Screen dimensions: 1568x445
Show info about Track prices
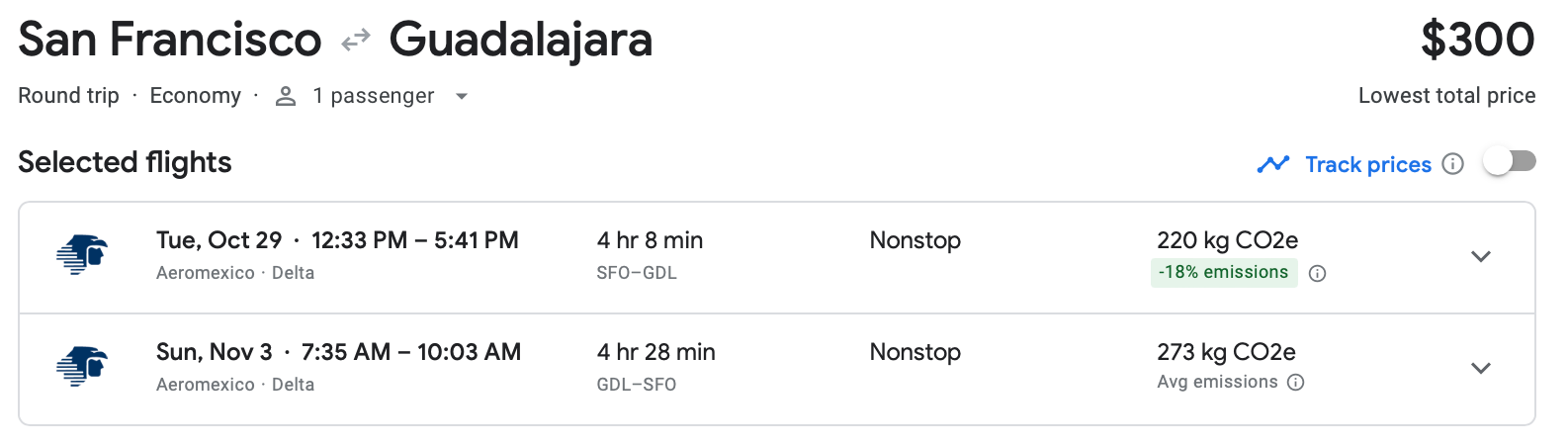click(x=1452, y=164)
